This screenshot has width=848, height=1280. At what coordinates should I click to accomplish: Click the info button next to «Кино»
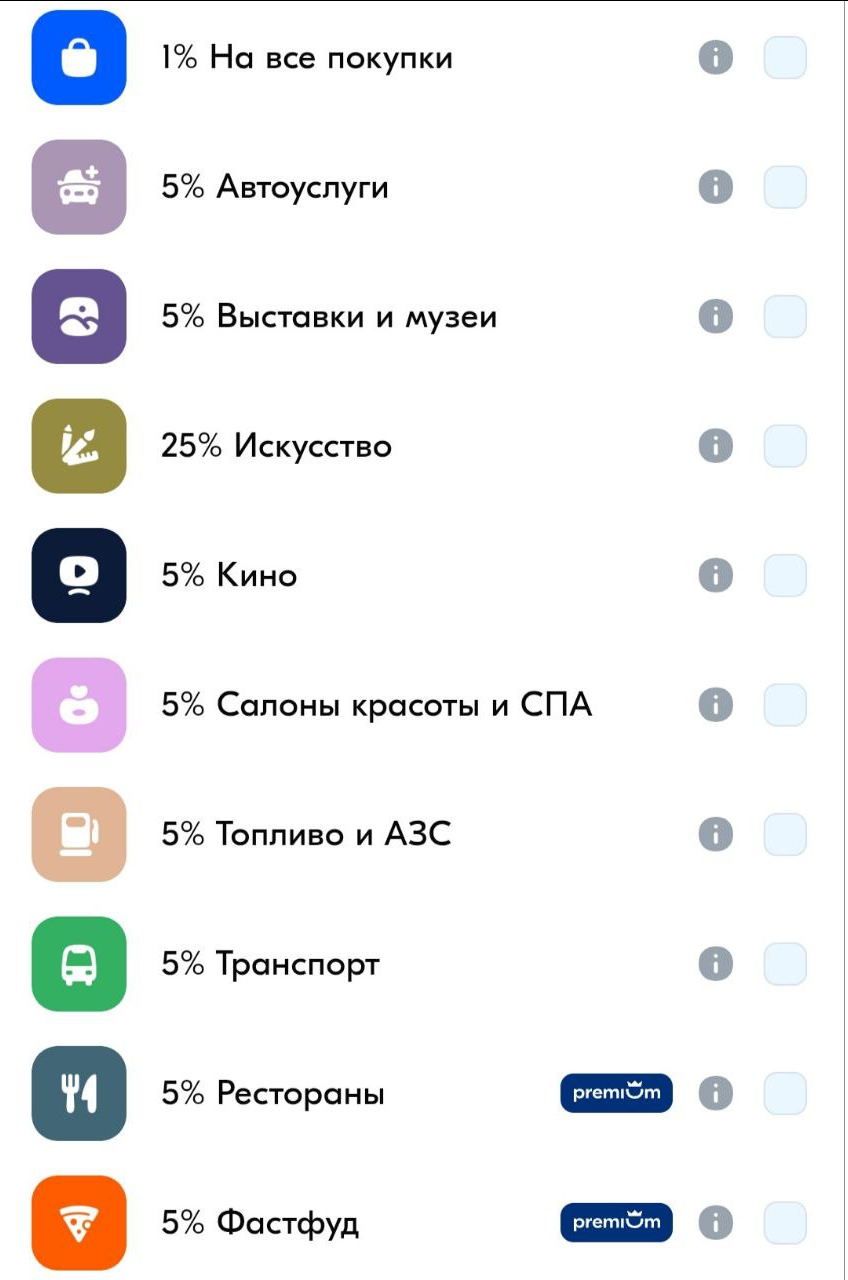click(715, 575)
